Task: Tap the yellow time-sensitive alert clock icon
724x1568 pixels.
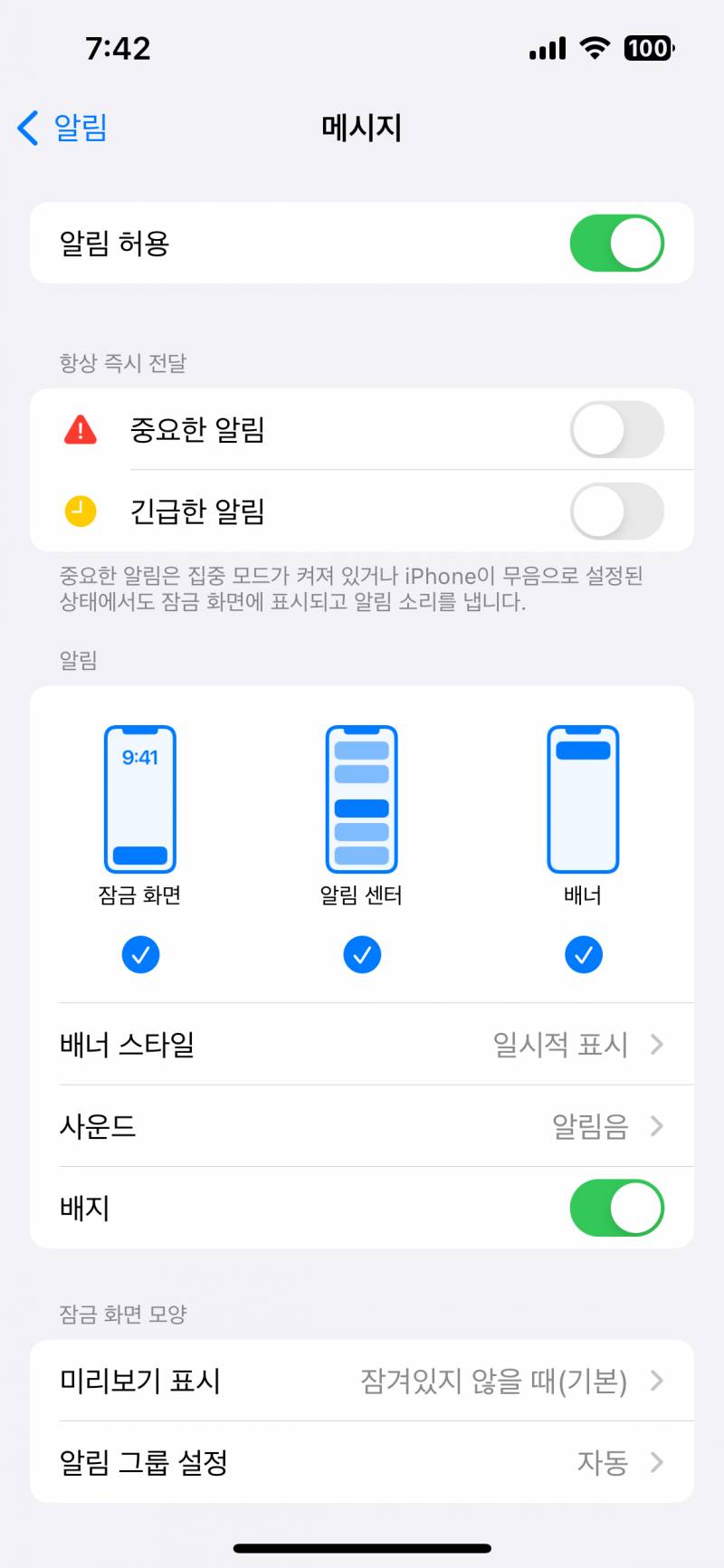Action: click(81, 511)
